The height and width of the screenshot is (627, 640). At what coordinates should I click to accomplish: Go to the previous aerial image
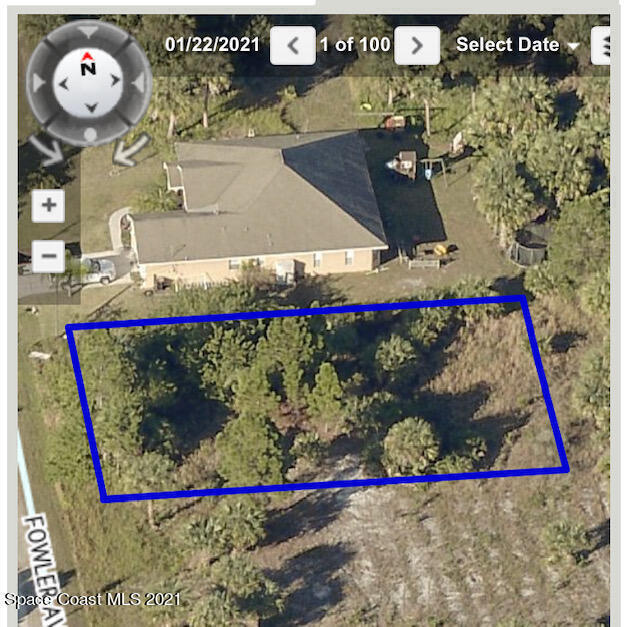point(293,45)
